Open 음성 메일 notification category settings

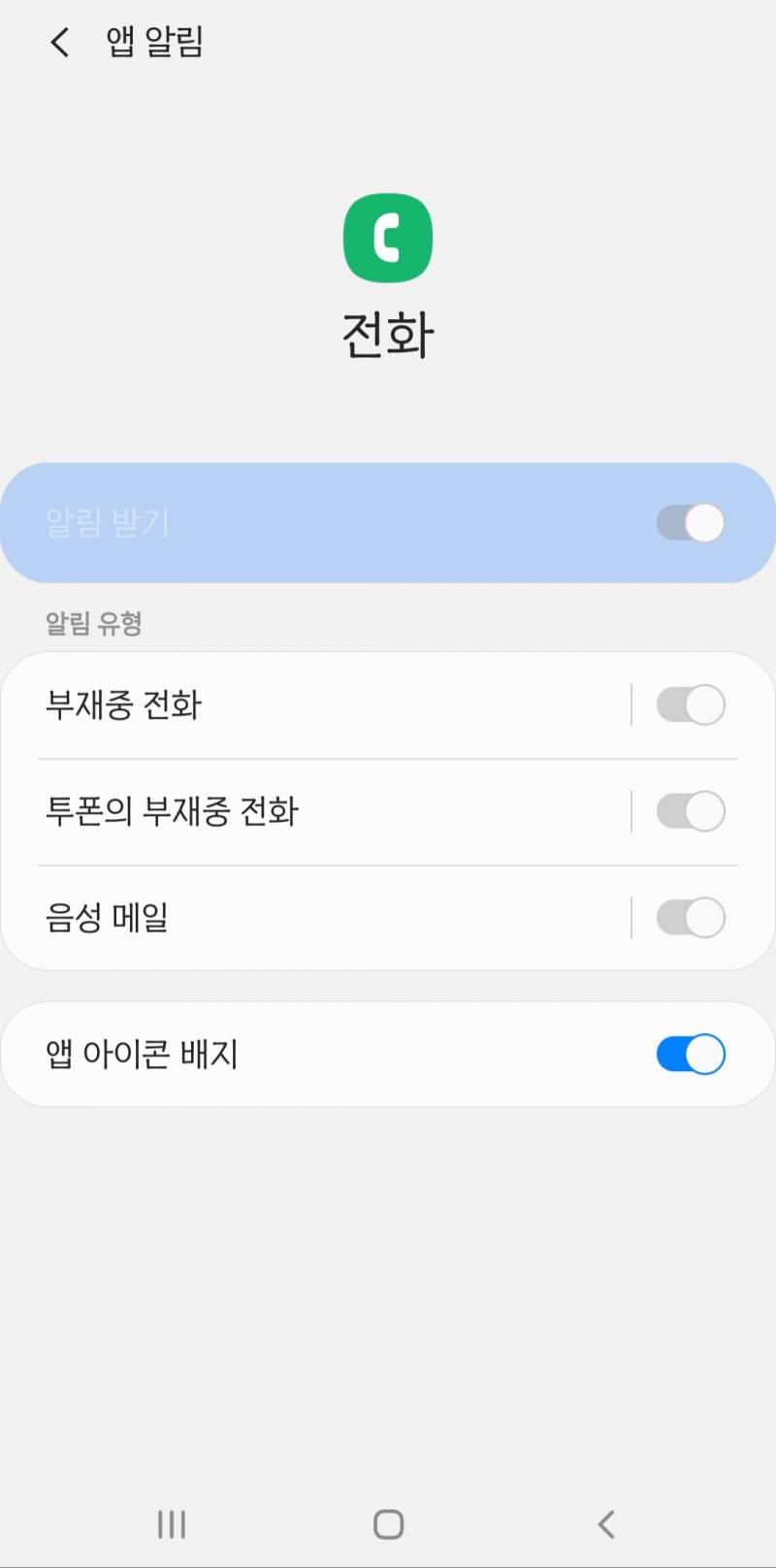310,918
